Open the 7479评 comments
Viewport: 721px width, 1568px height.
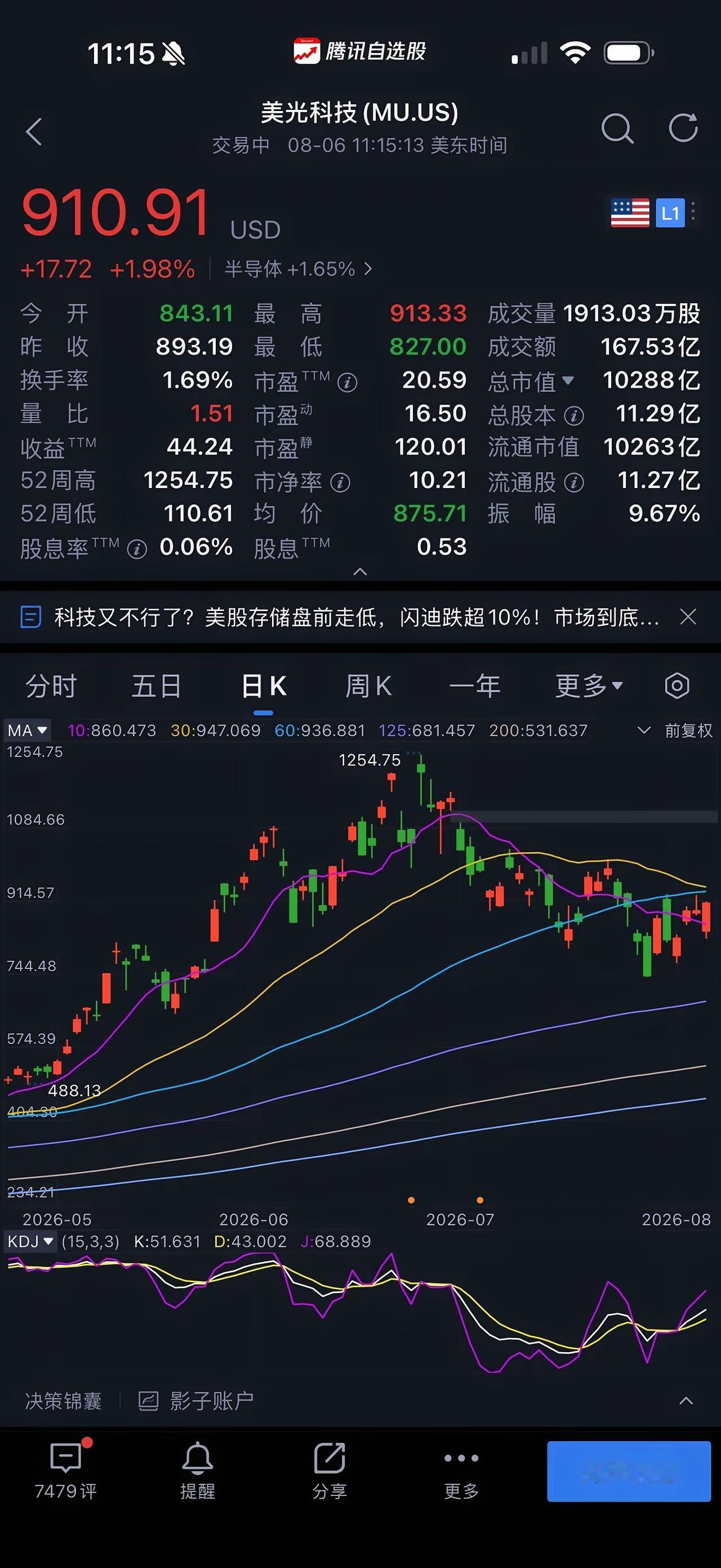pos(66,1469)
